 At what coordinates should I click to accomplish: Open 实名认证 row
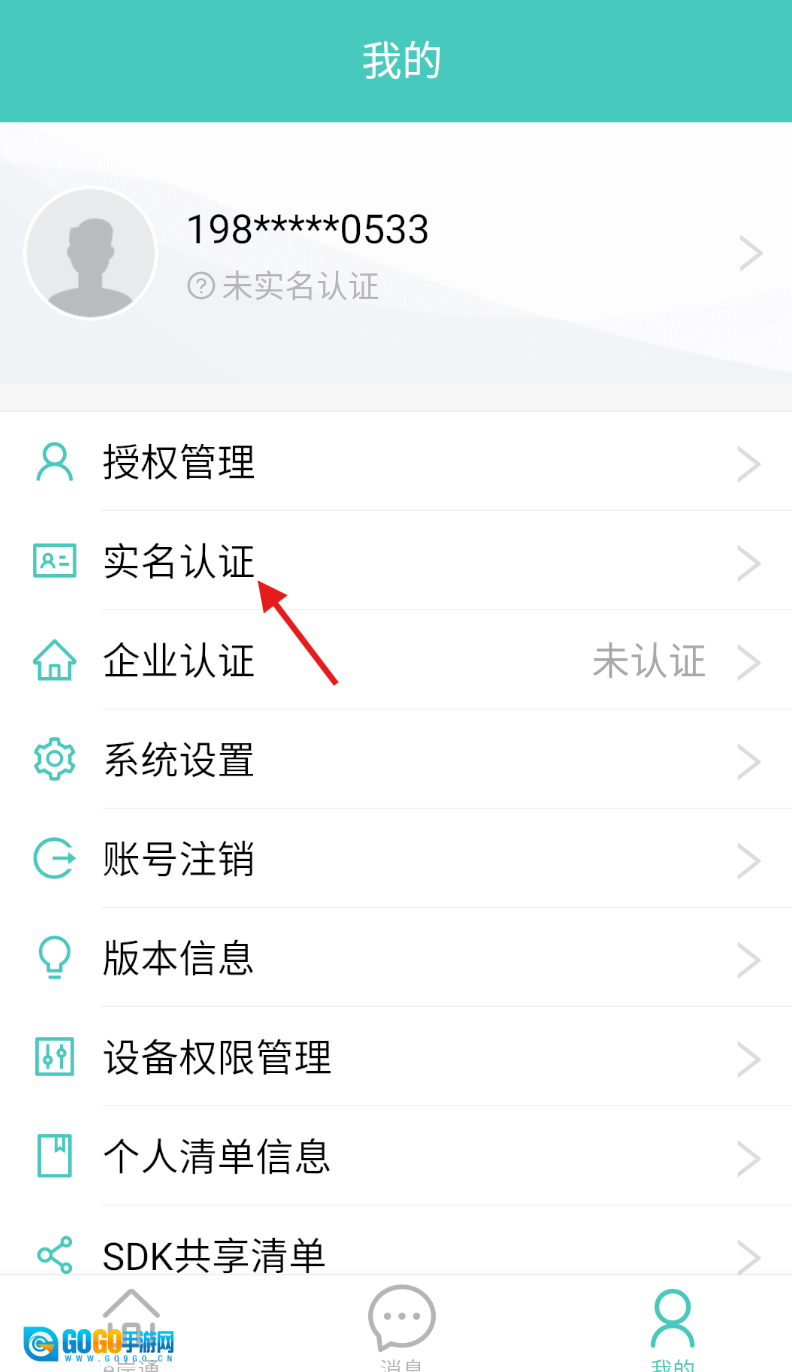(x=396, y=562)
